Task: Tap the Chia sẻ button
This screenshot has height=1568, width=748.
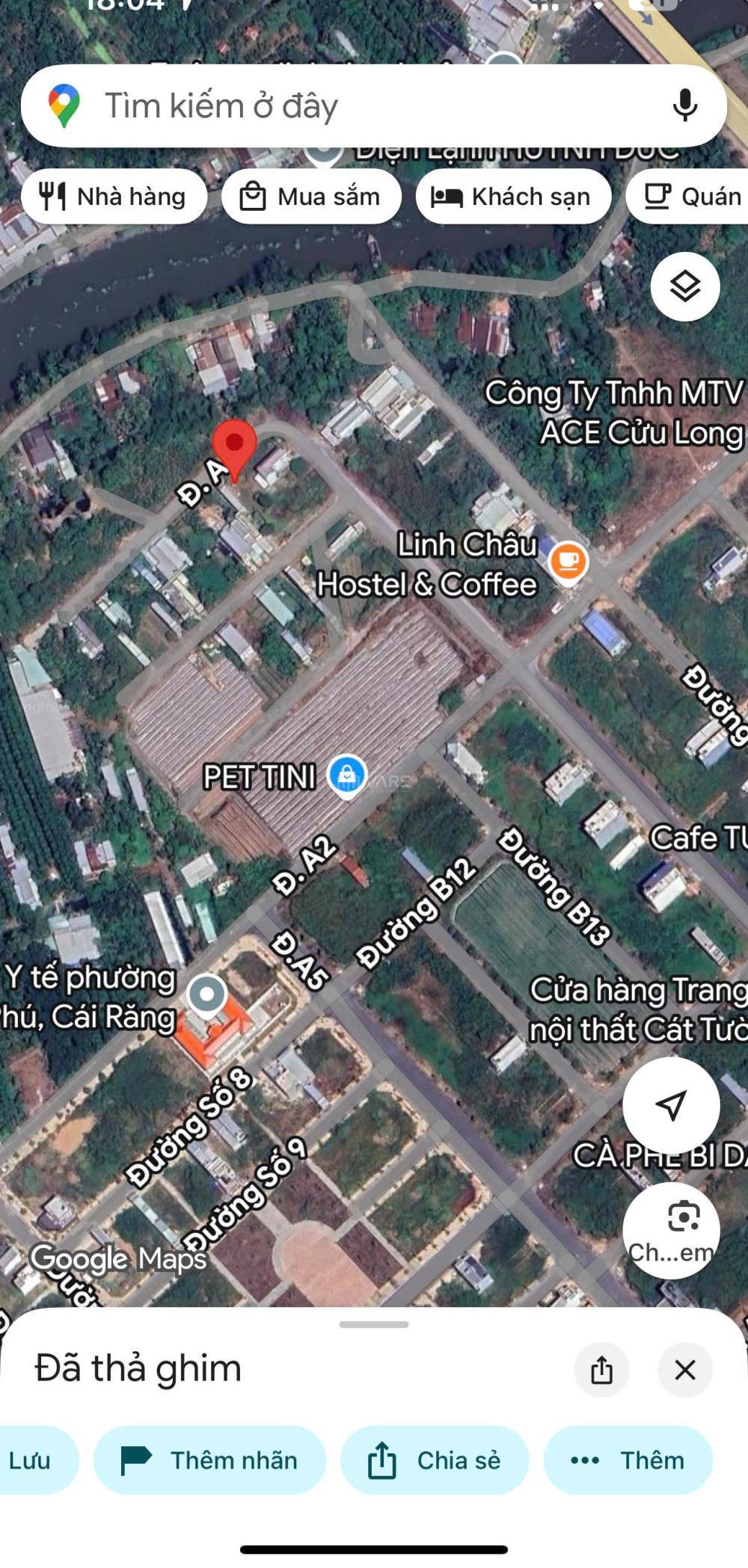Action: [x=435, y=1460]
